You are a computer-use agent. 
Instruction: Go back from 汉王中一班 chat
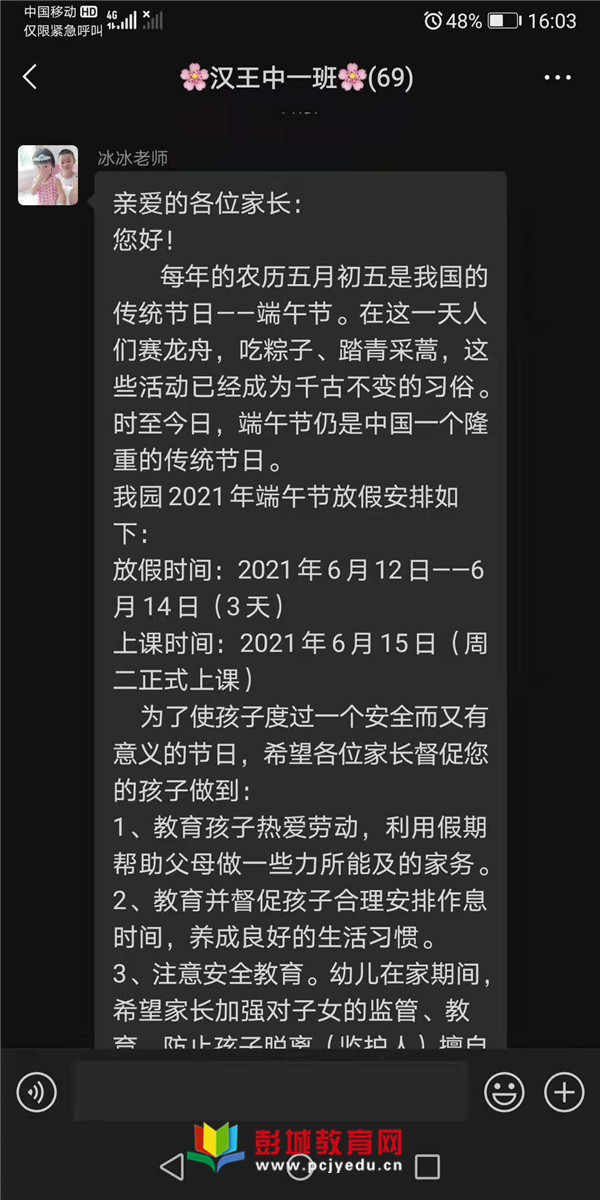(x=30, y=77)
